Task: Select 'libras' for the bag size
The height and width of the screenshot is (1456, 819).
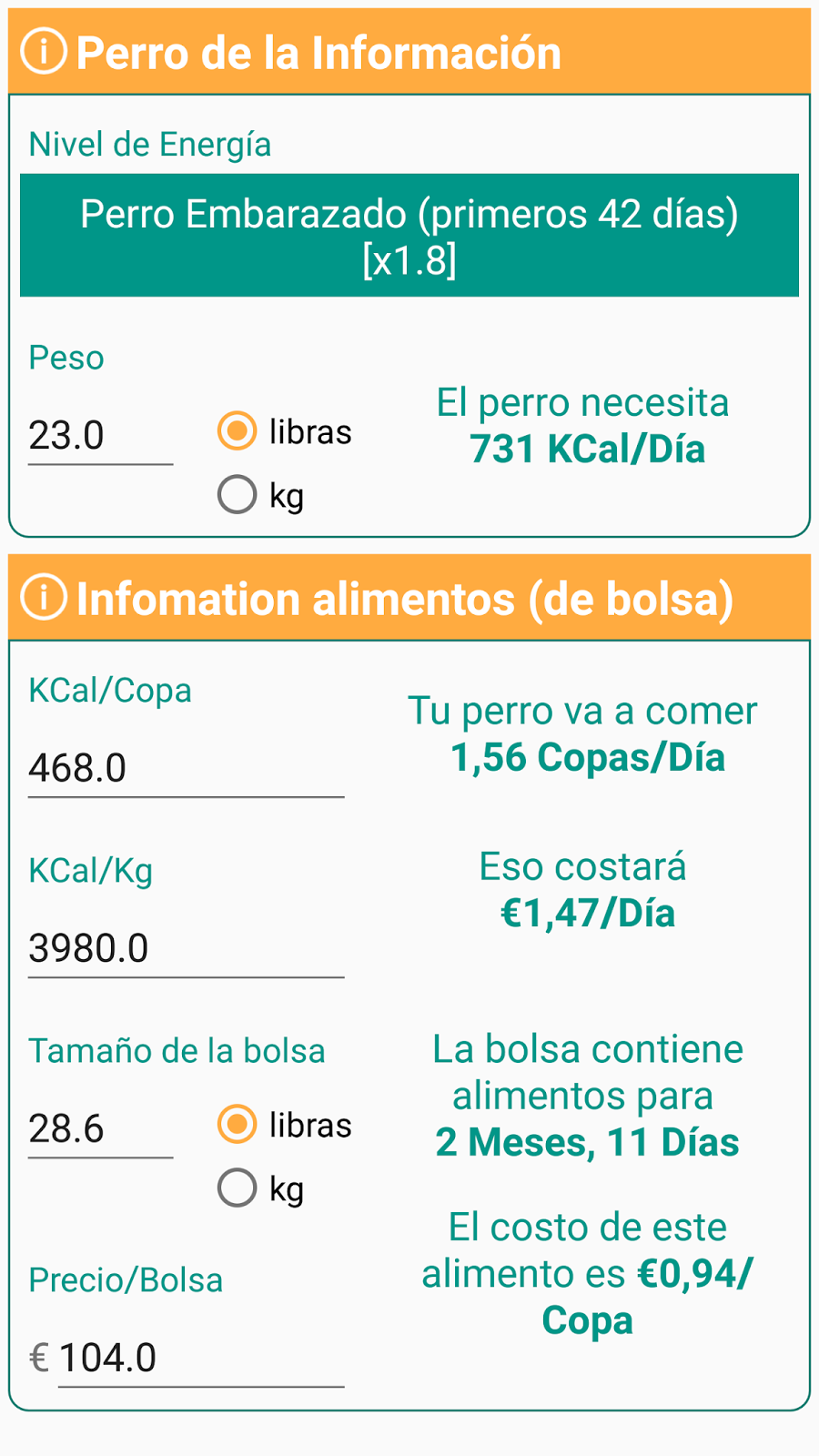Action: click(237, 1125)
